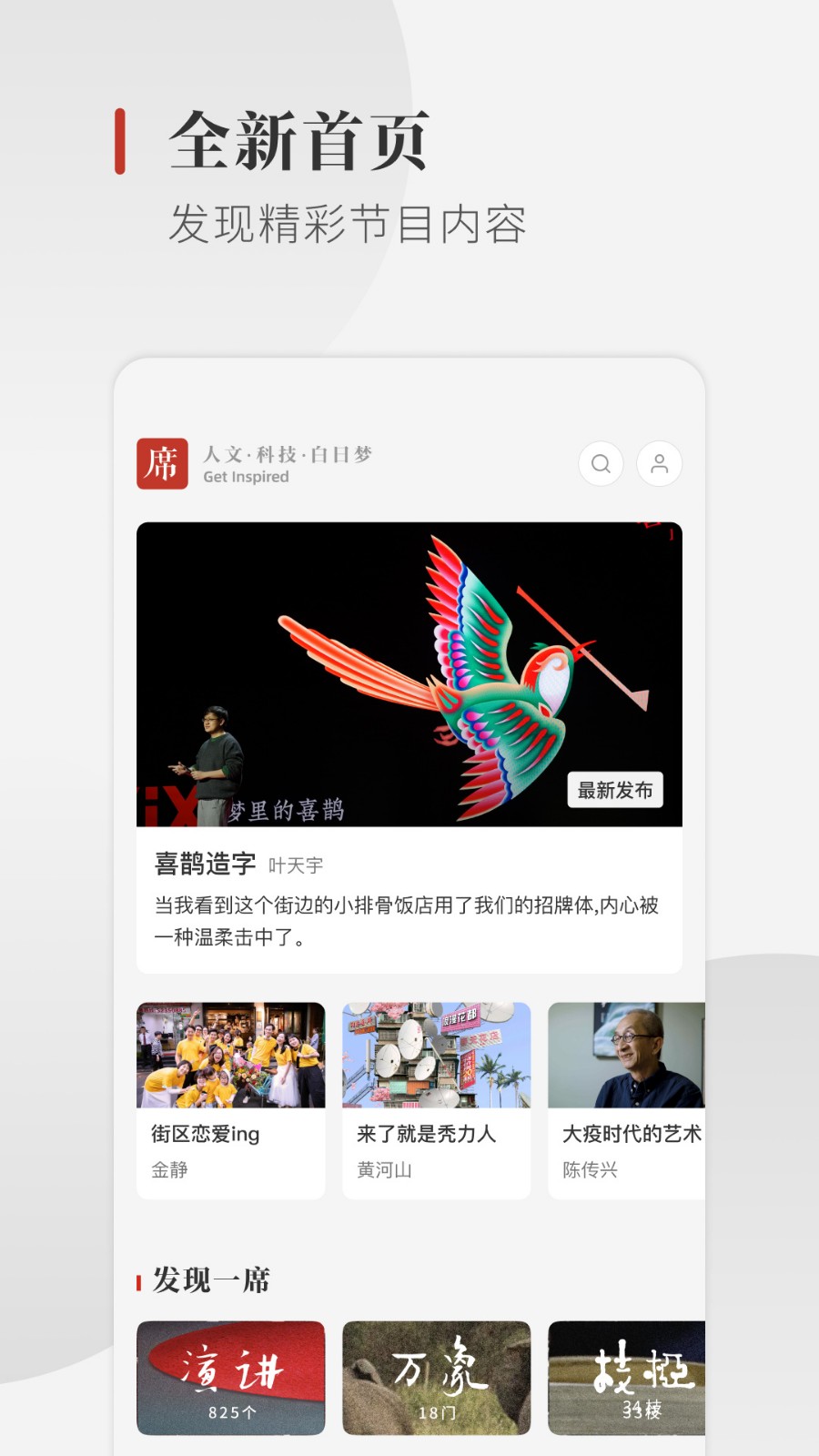Viewport: 819px width, 1456px height.
Task: Tap the 人文·科技·白日梦 tagline
Action: point(289,452)
